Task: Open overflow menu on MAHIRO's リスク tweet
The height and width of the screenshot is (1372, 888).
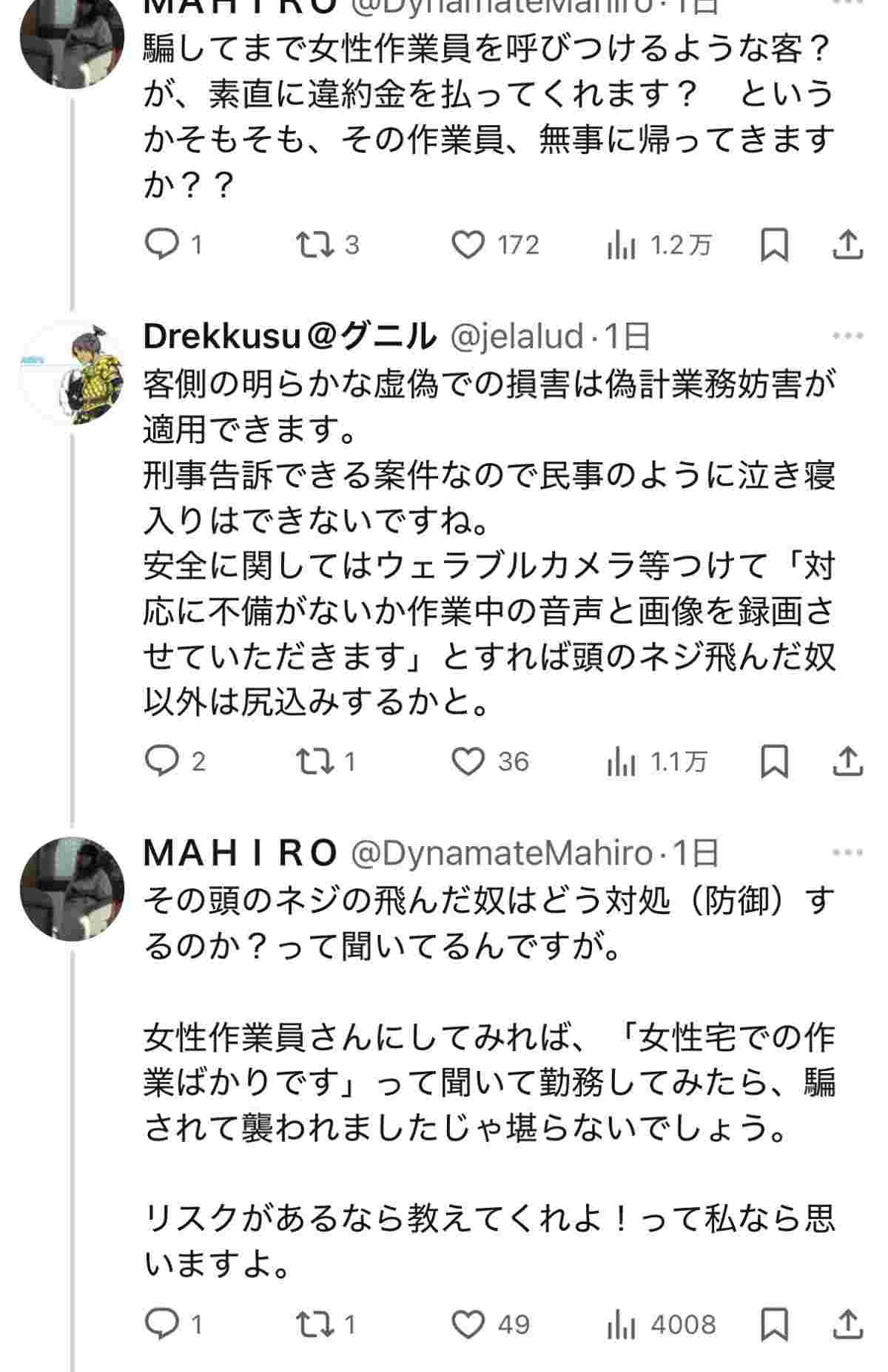Action: pyautogui.click(x=848, y=854)
